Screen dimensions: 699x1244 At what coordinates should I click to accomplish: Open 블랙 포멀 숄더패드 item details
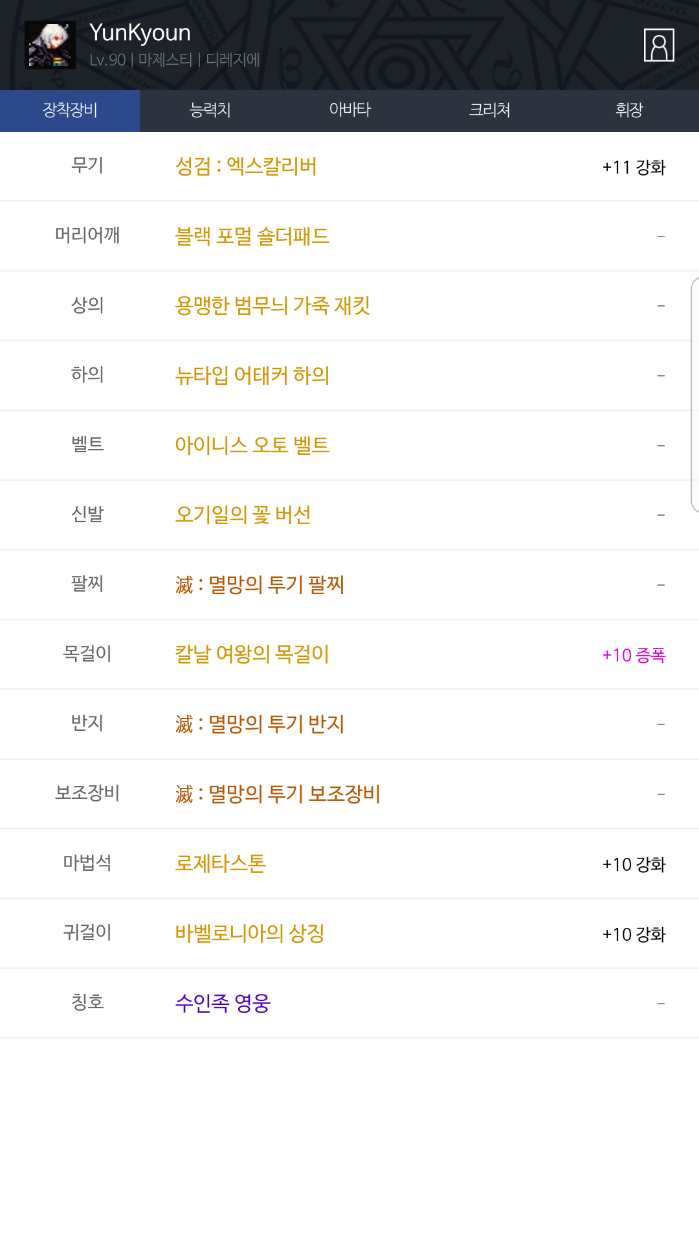coord(252,236)
